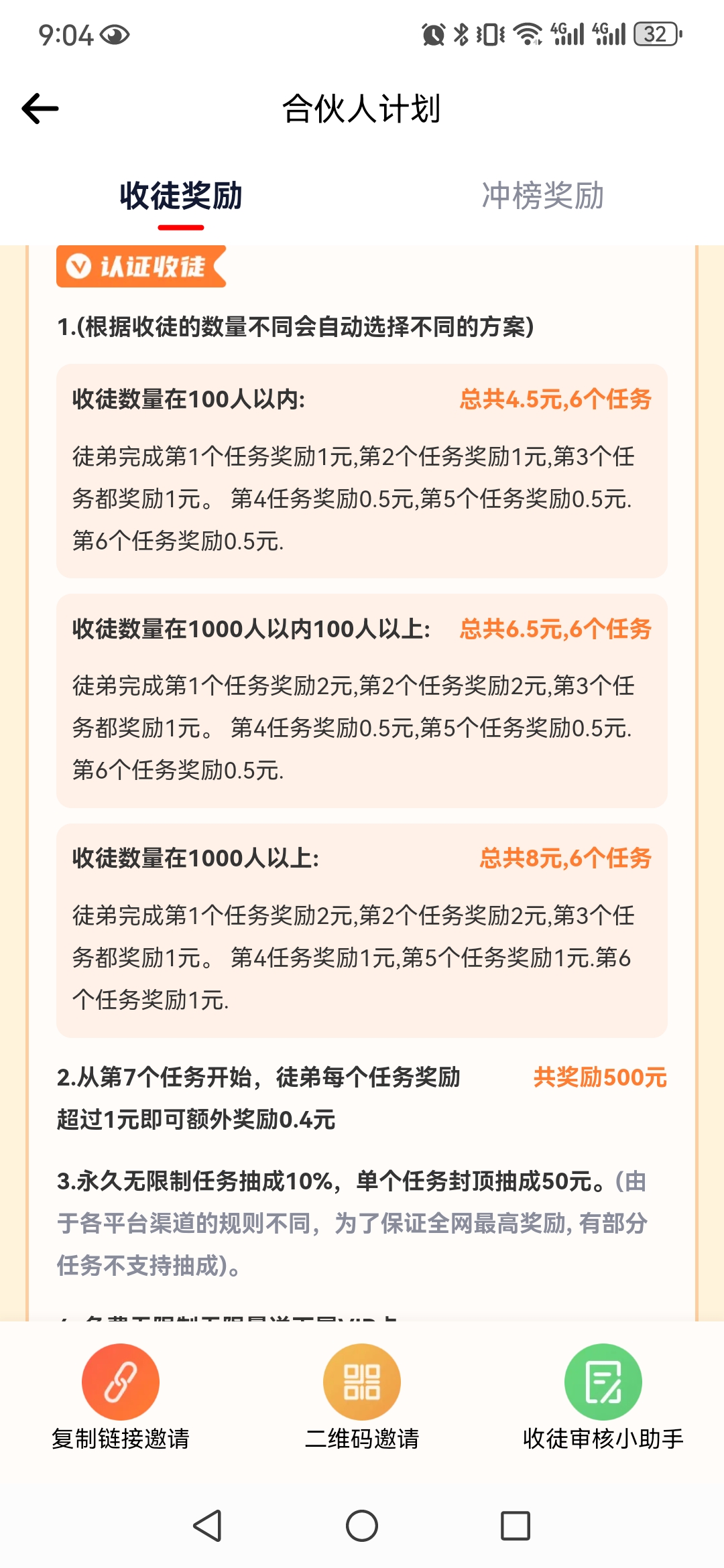Open recent apps from the navigation bar
This screenshot has width=724, height=1568.
coord(516,1526)
